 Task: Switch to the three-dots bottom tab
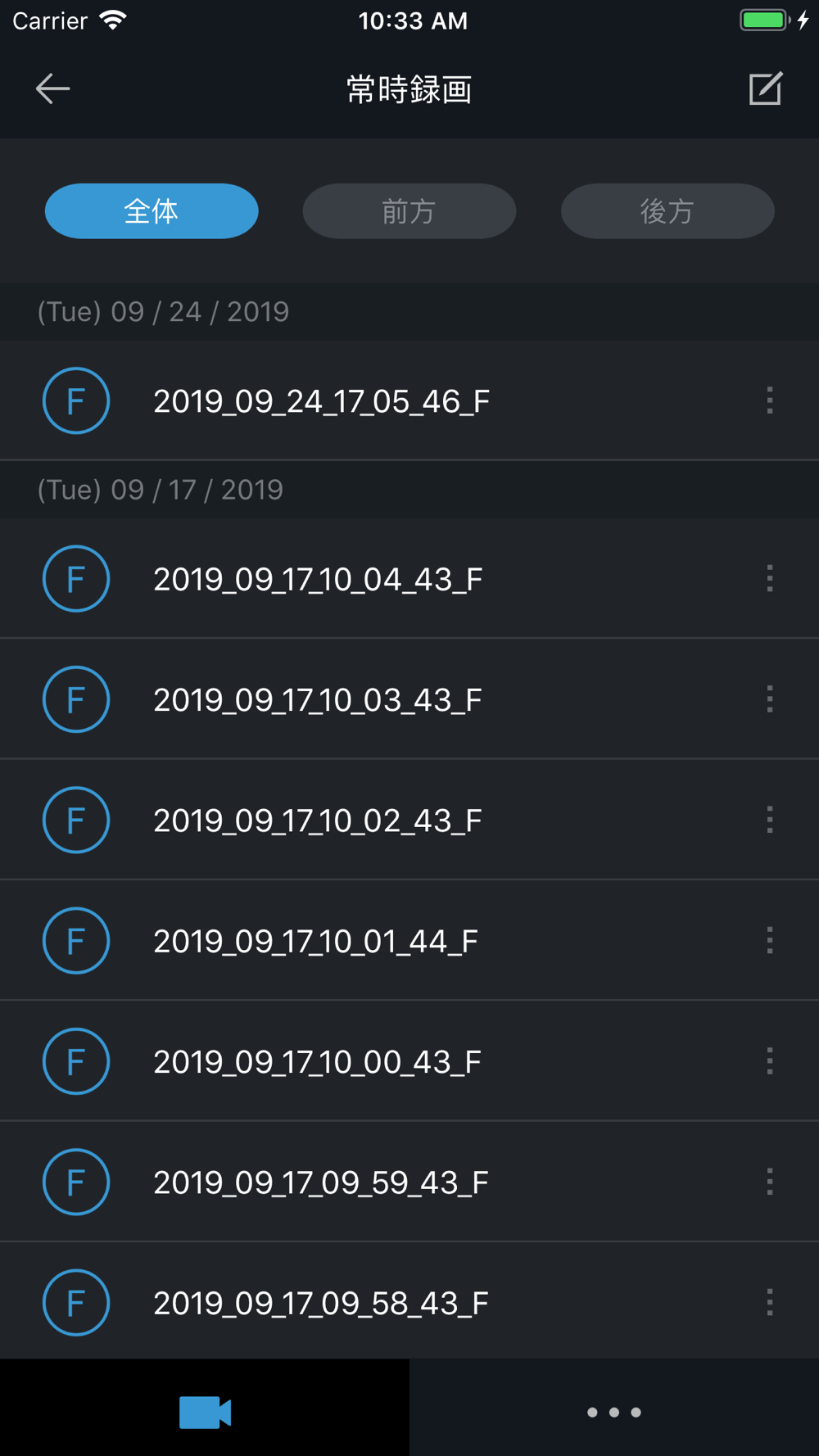[614, 1412]
